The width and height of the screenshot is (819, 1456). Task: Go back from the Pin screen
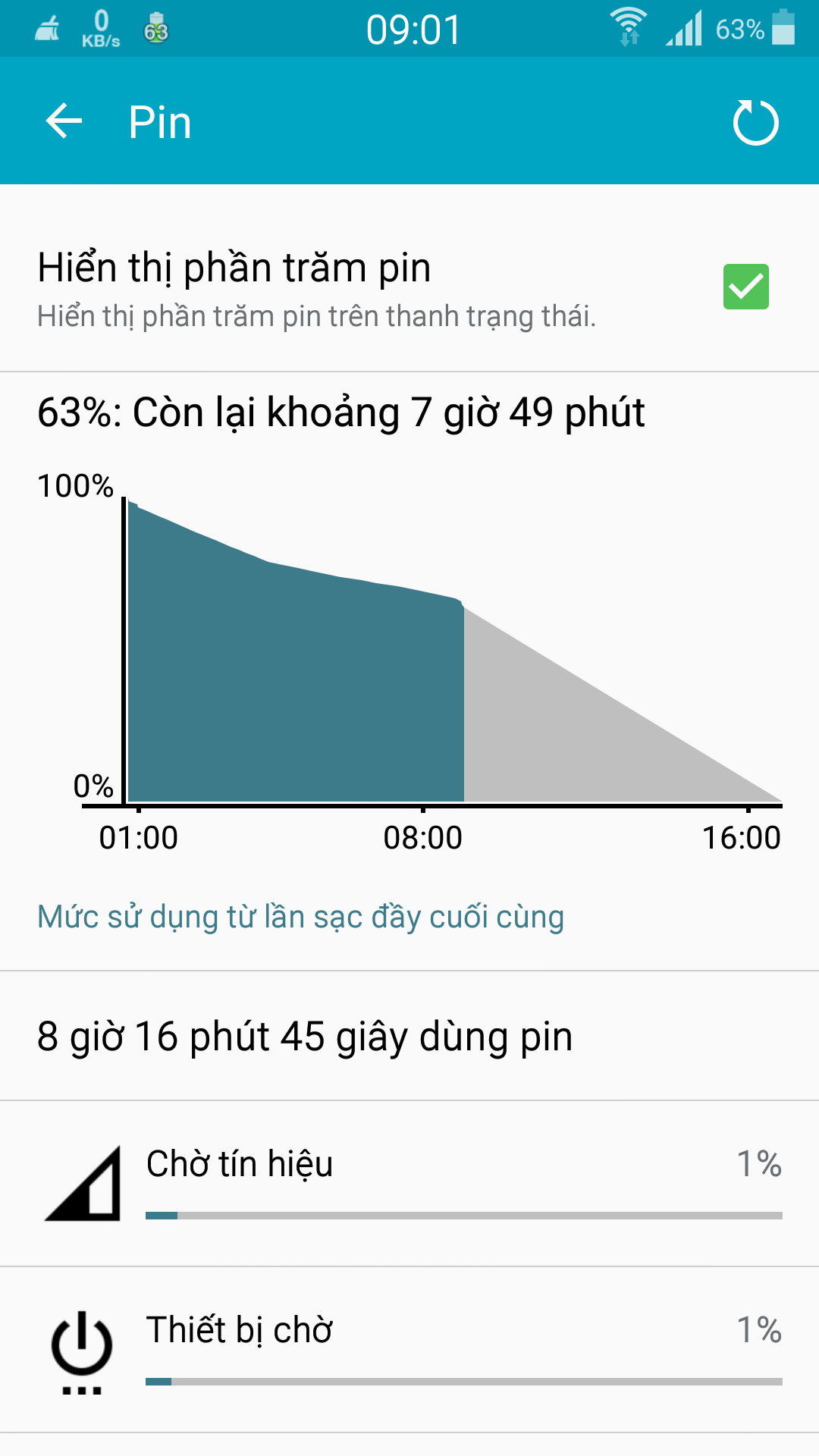(64, 121)
